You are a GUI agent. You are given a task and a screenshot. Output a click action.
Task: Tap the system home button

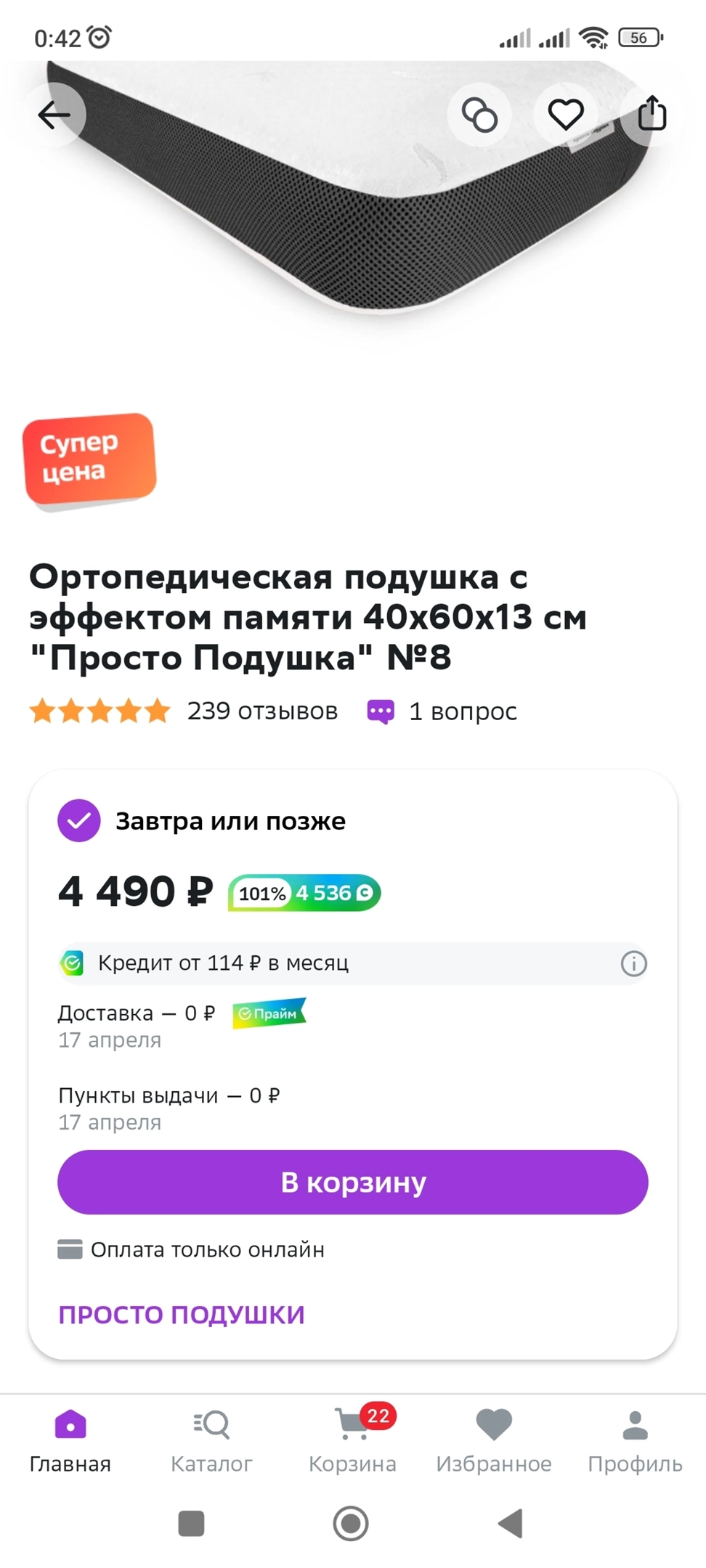click(x=351, y=1523)
